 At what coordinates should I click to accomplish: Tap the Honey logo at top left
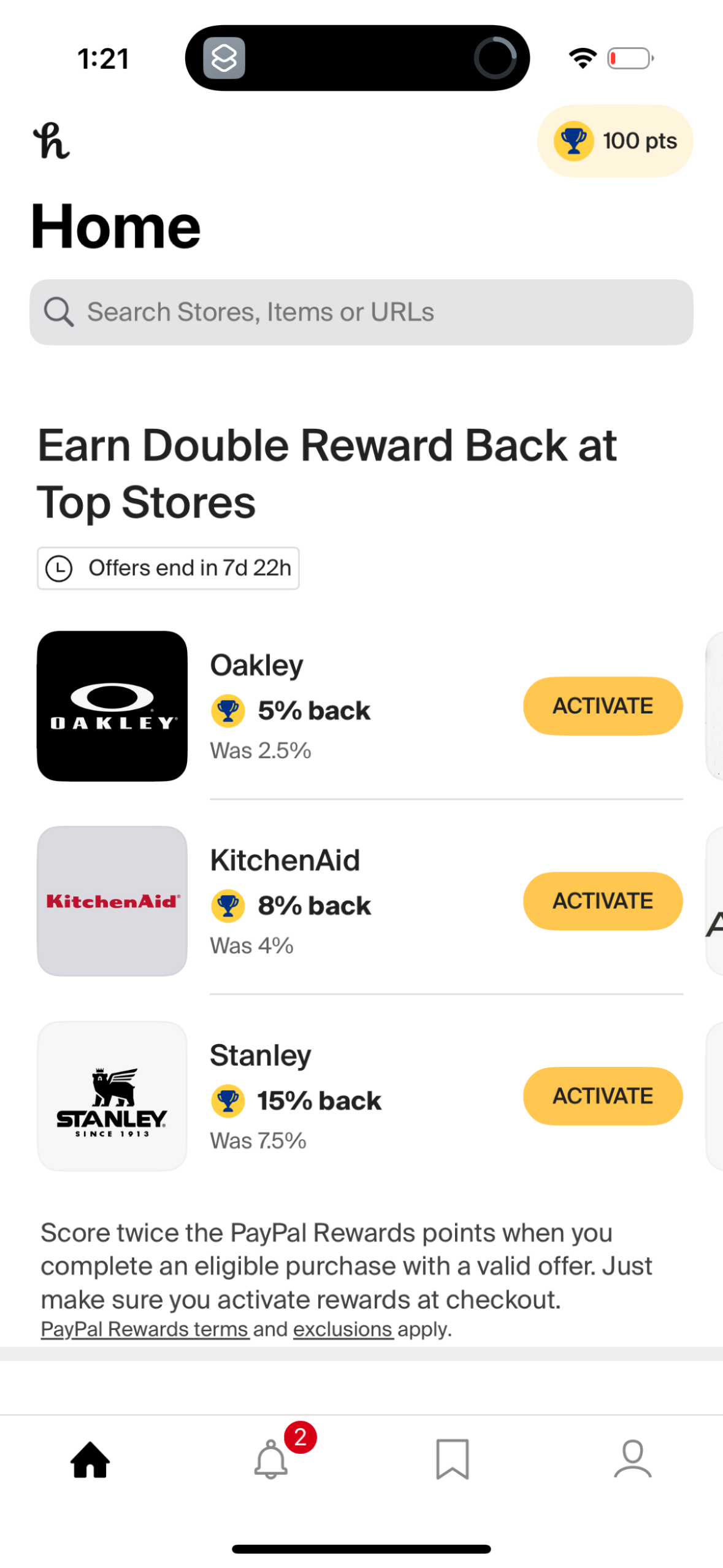tap(52, 142)
